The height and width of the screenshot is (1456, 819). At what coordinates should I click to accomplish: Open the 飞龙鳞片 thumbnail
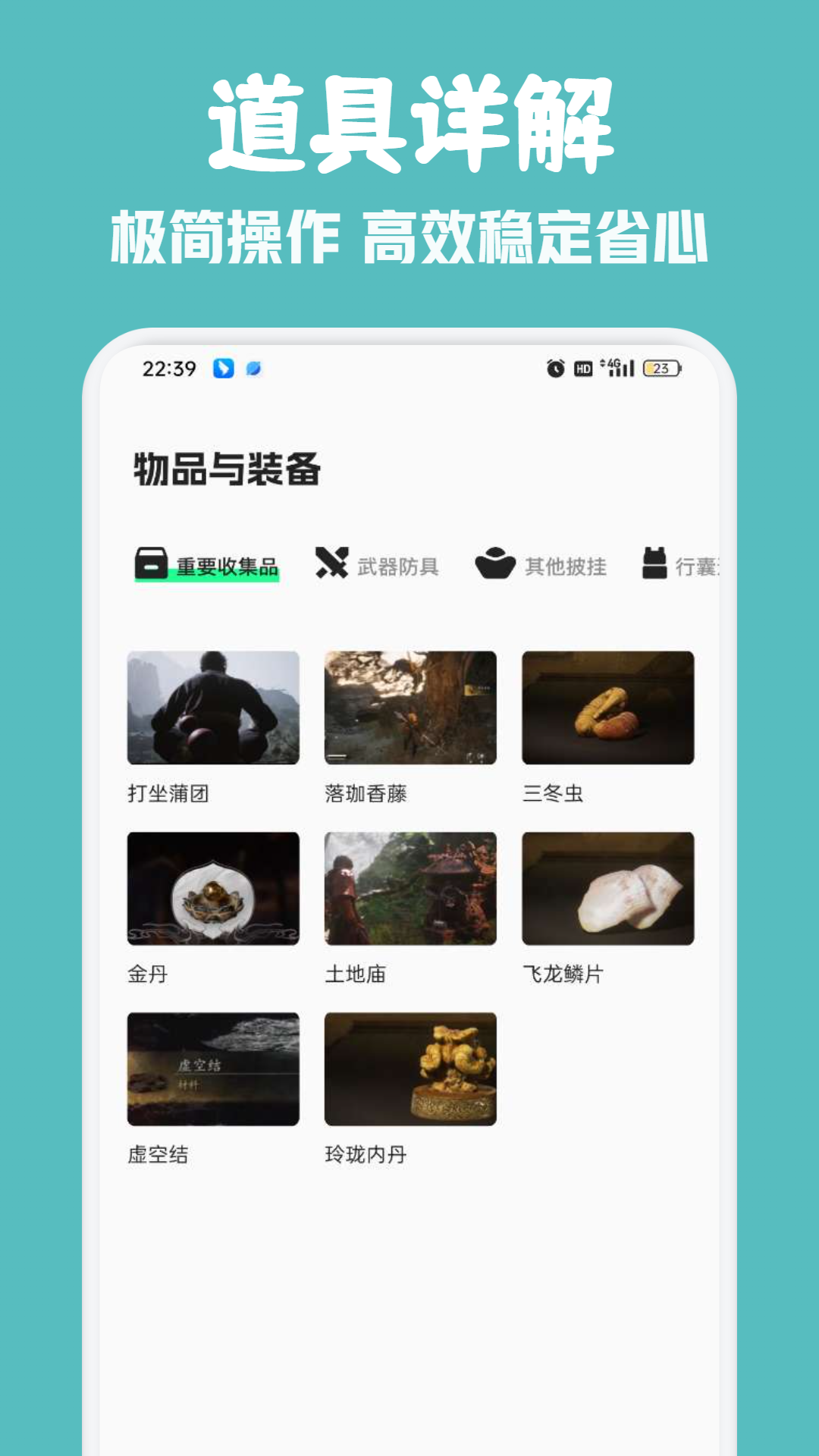click(x=607, y=888)
